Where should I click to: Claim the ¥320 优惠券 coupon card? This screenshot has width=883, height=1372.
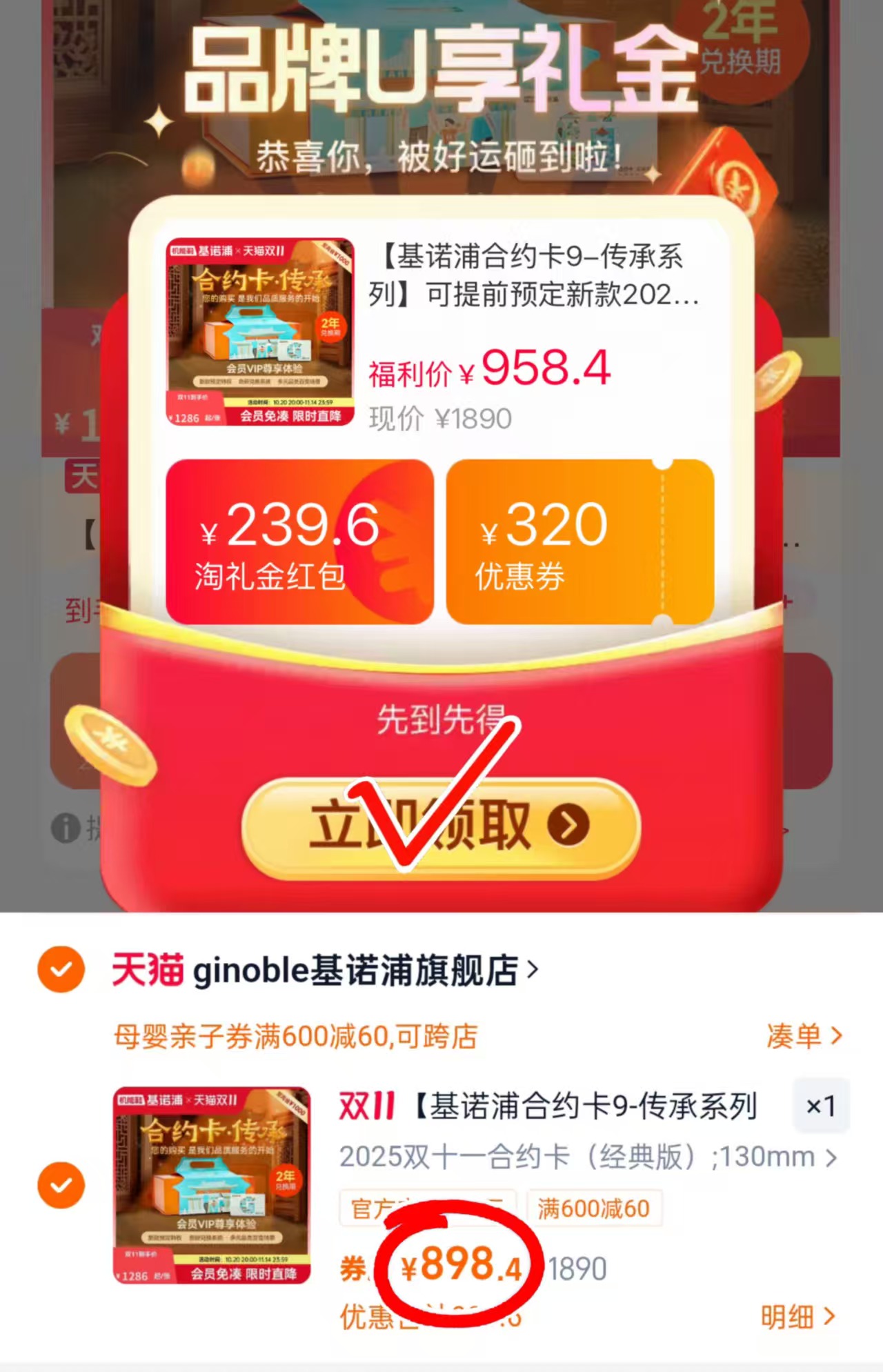(x=579, y=541)
